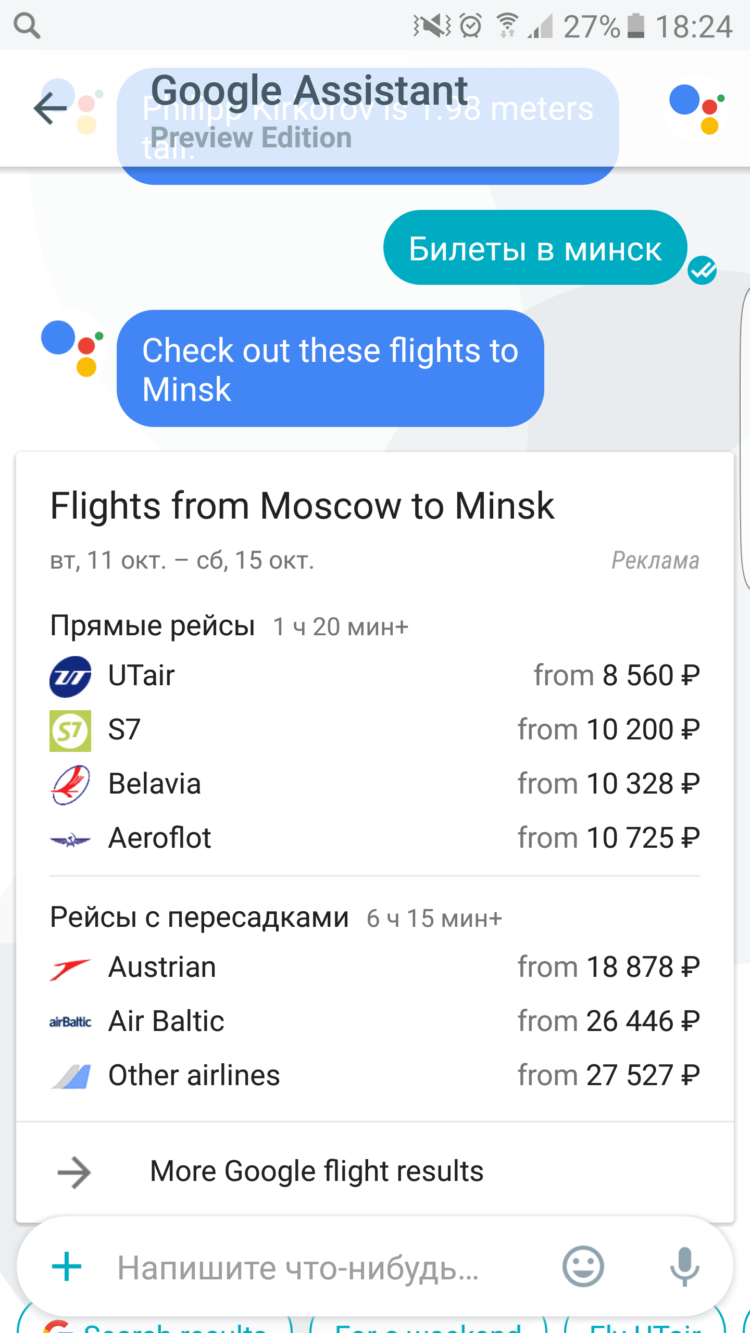Tap the Google Assistant logo at top right
The width and height of the screenshot is (750, 1333).
[x=697, y=109]
